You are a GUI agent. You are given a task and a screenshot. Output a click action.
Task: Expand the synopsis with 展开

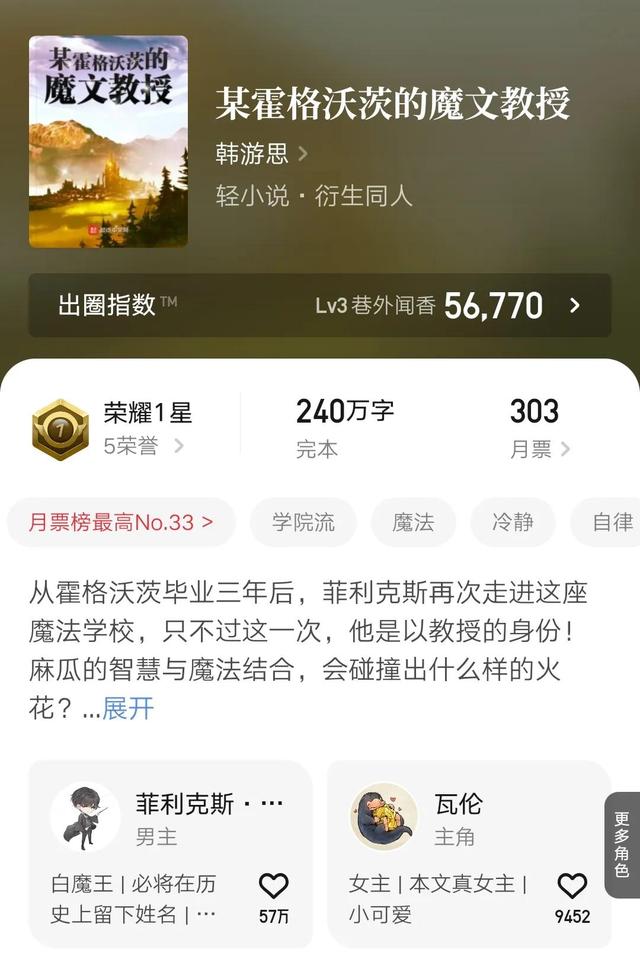click(128, 708)
